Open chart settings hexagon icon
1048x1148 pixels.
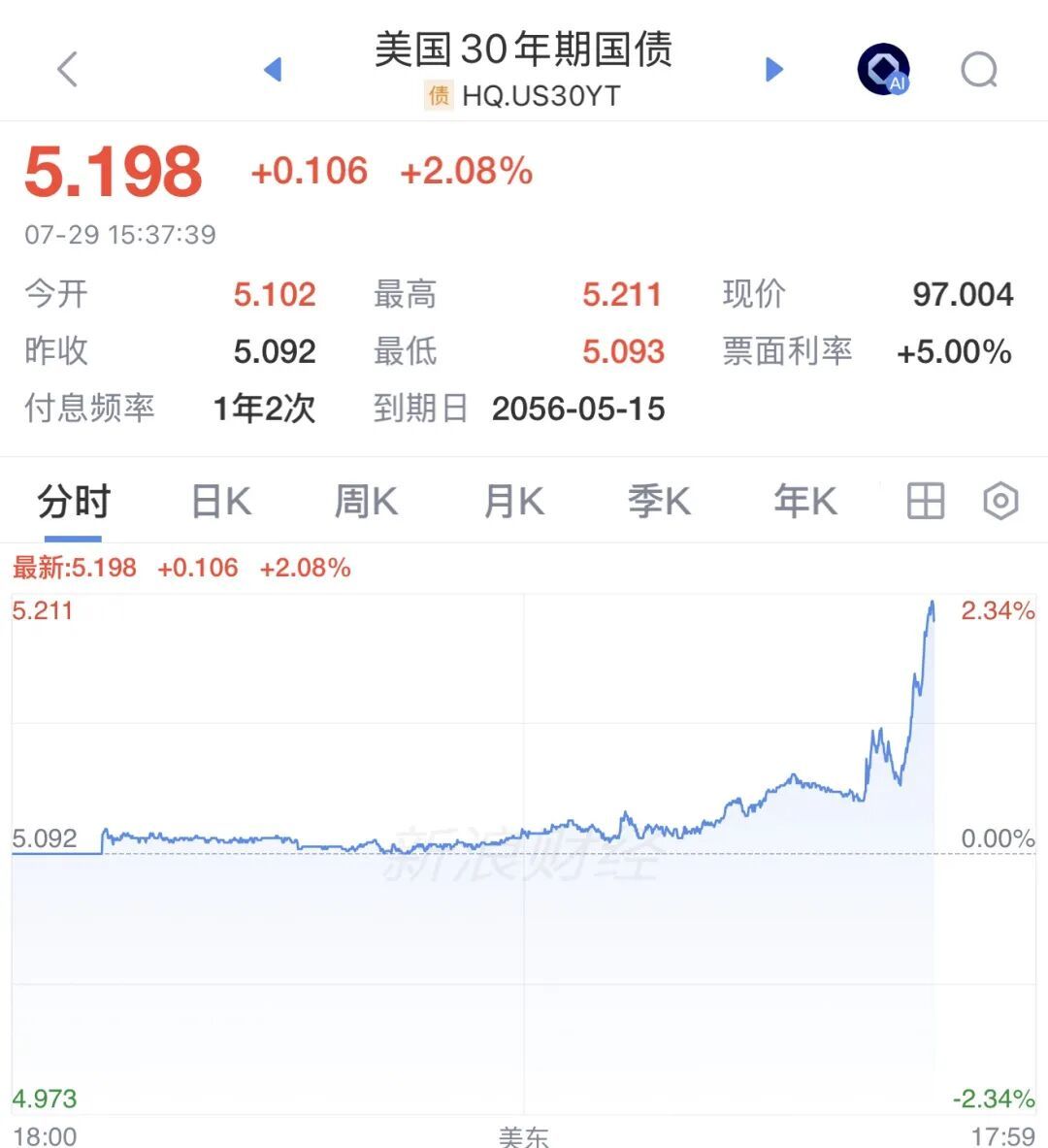pos(1000,502)
